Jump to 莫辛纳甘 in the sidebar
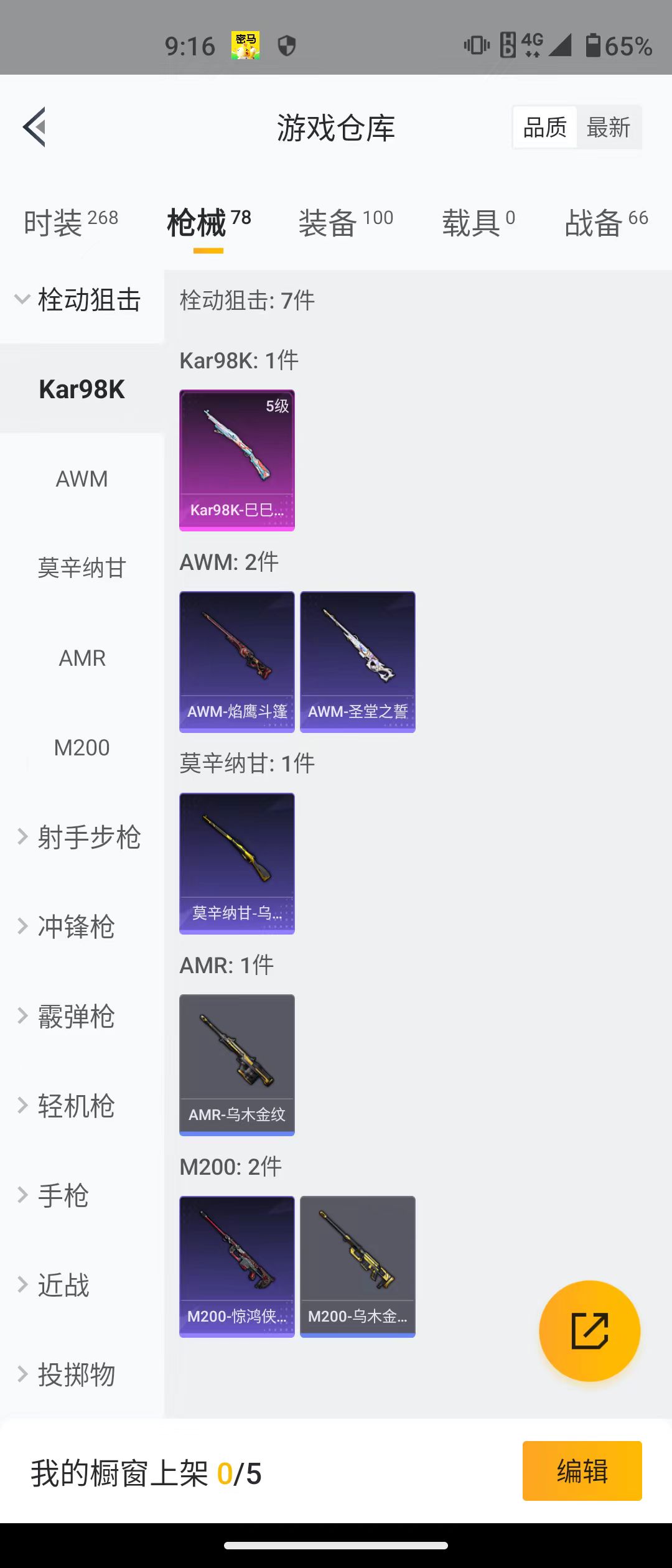This screenshot has width=672, height=1568. pos(82,568)
